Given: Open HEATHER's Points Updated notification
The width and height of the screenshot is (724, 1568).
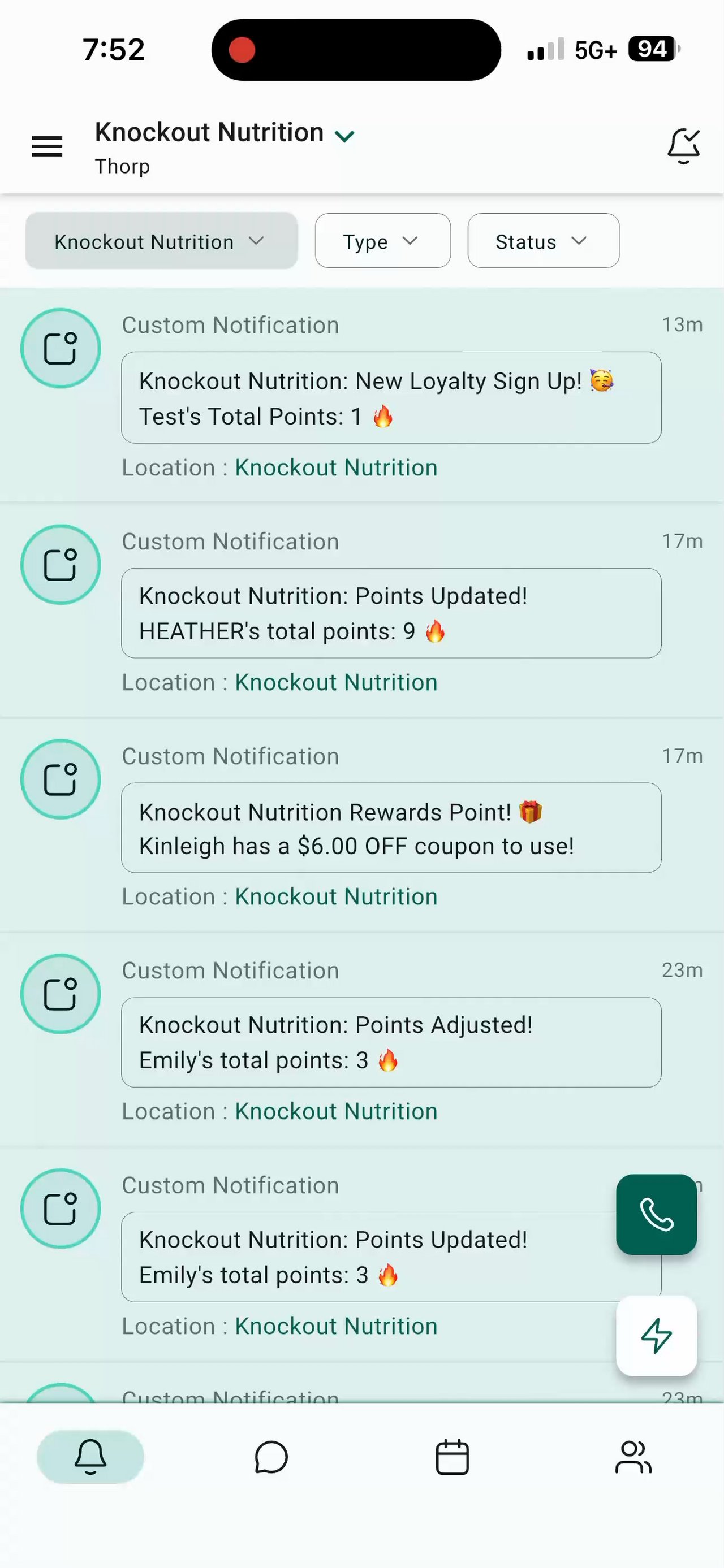Looking at the screenshot, I should (390, 613).
